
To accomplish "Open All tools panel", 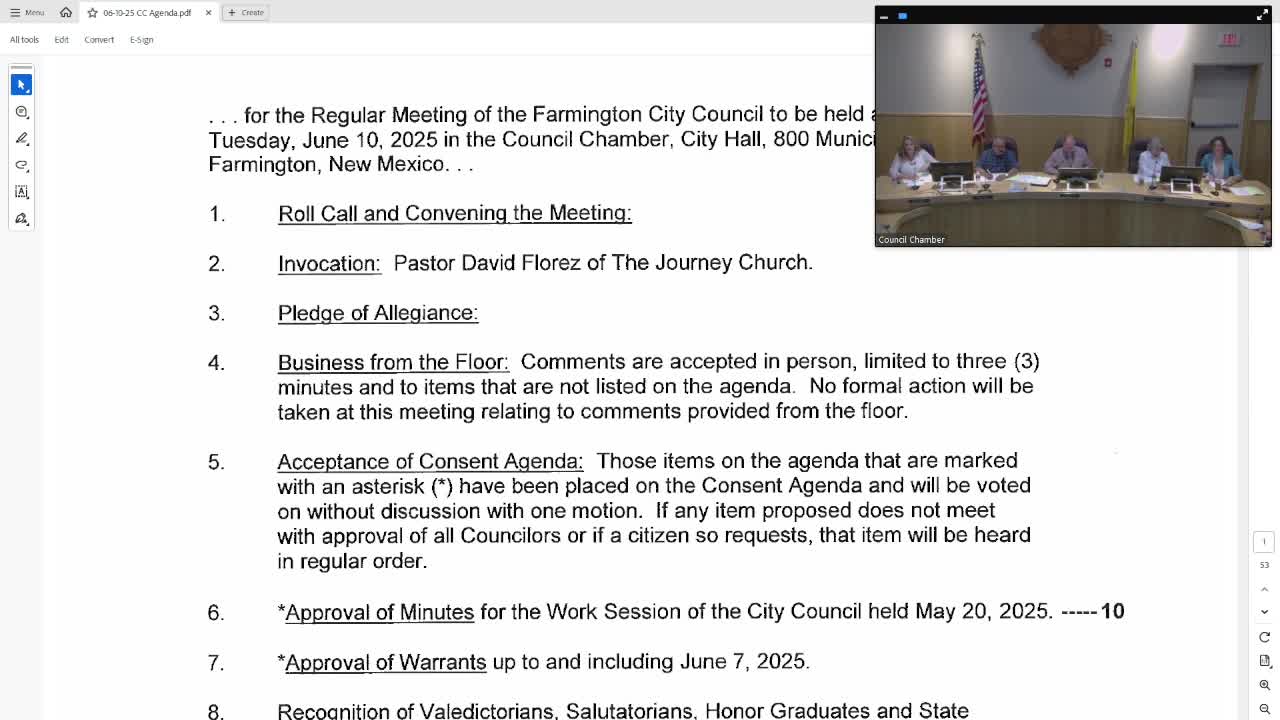I will [x=24, y=39].
